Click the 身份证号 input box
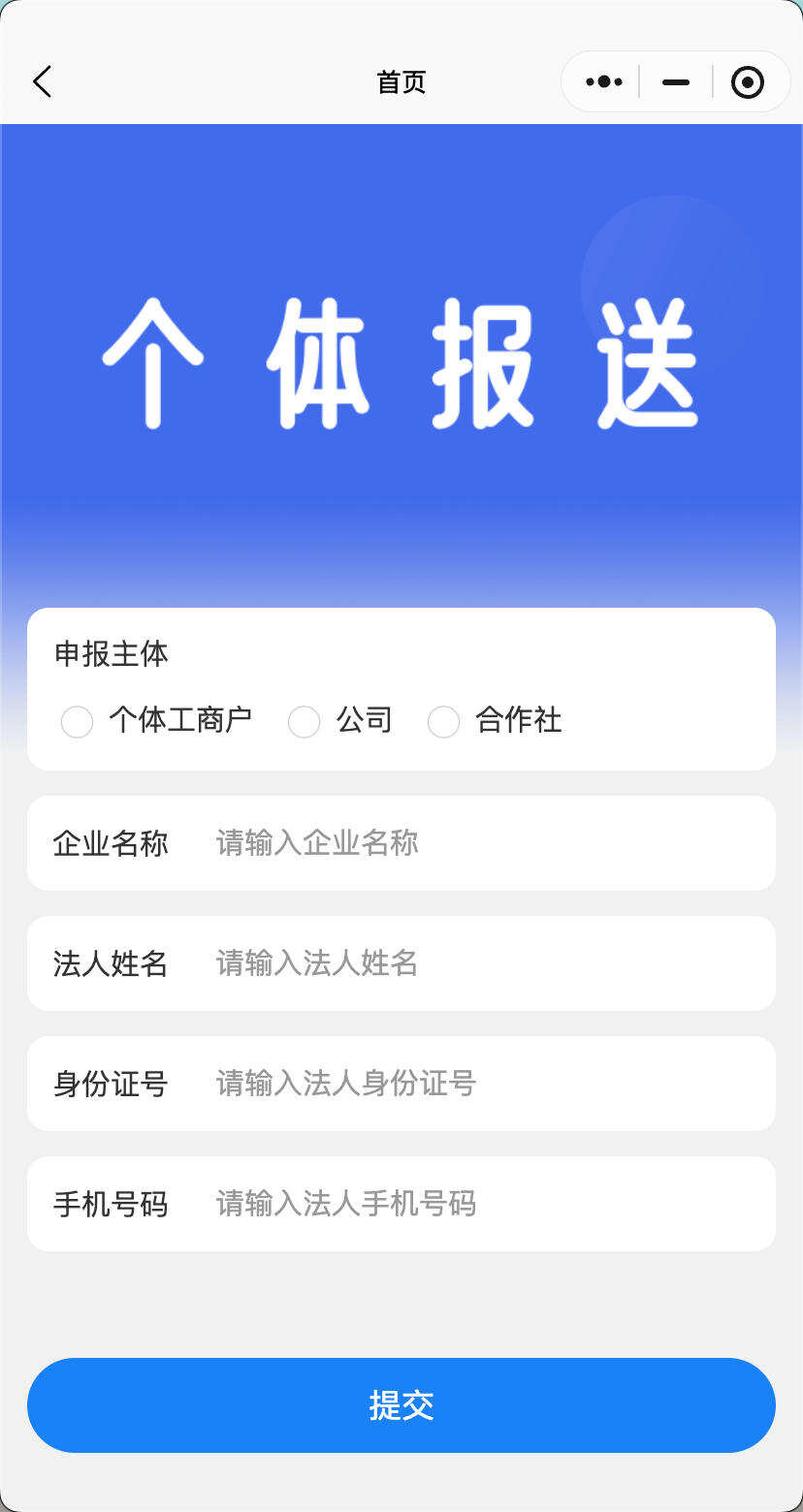 (436, 1084)
